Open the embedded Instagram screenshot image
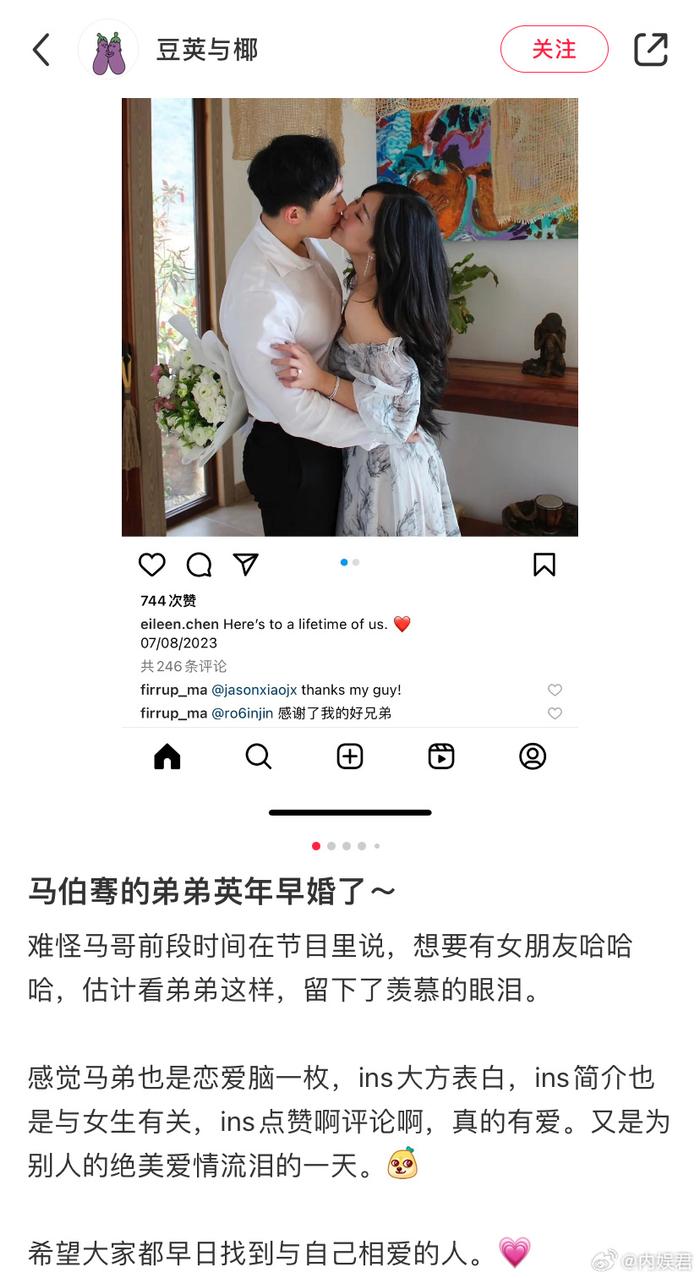The image size is (700, 1278). pos(350,440)
